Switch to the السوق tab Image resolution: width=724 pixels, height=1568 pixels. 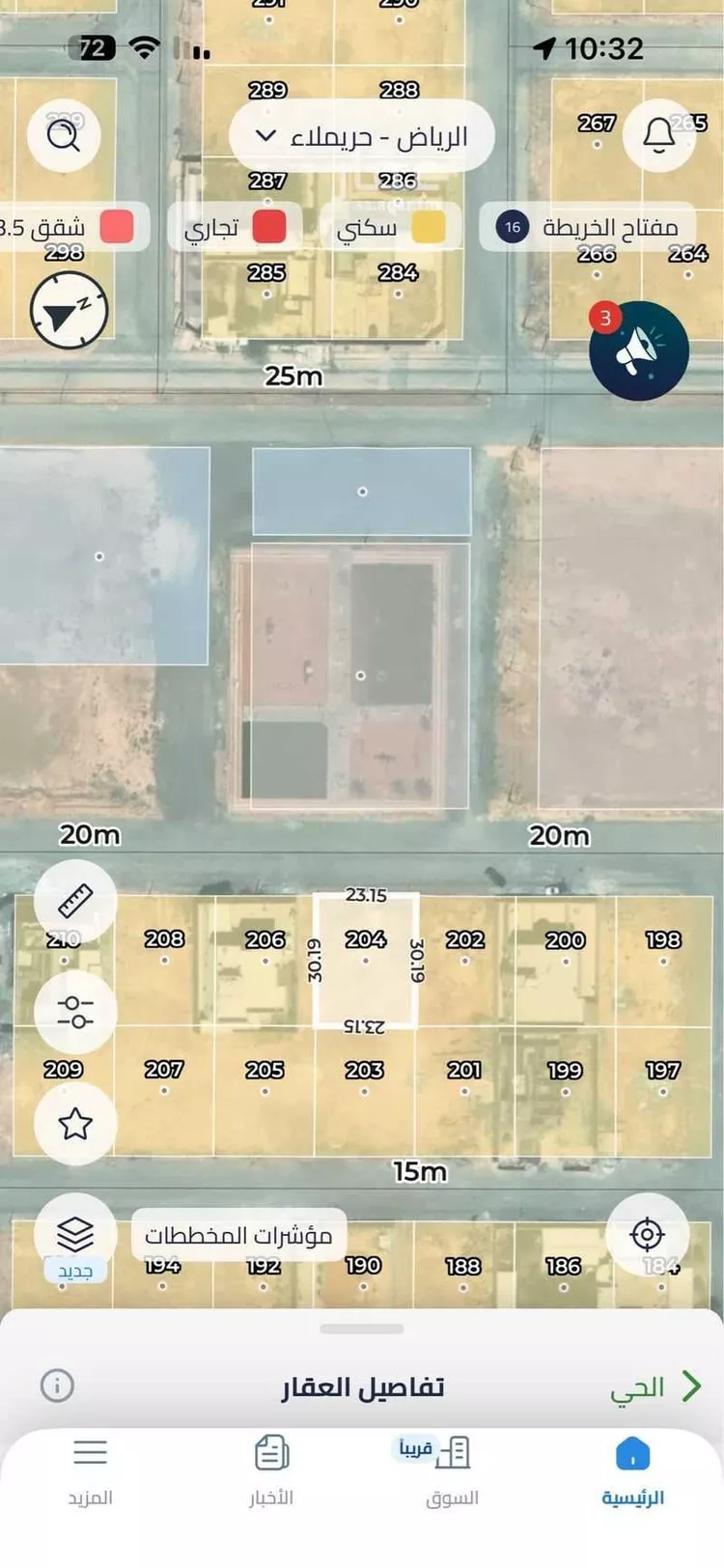pyautogui.click(x=452, y=1470)
